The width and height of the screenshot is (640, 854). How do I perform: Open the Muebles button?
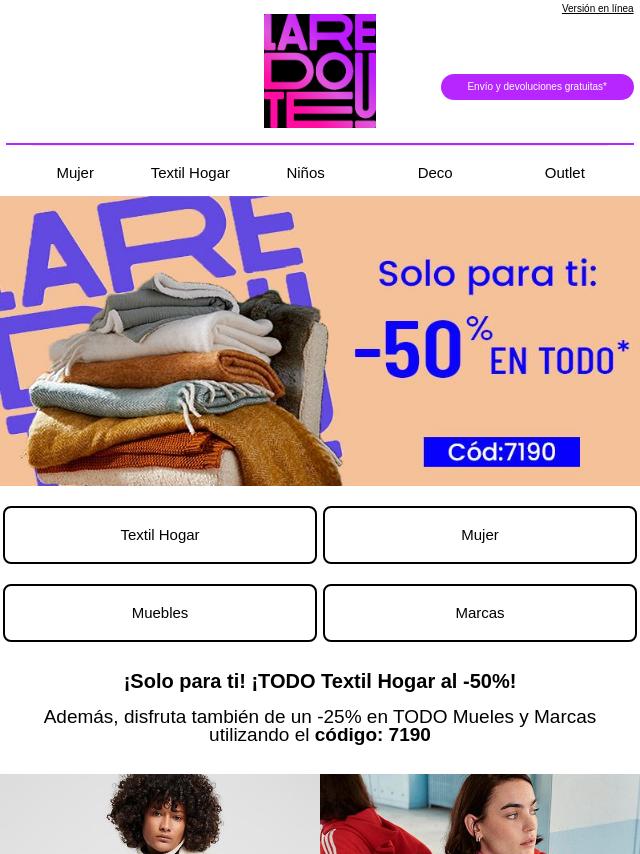(160, 613)
